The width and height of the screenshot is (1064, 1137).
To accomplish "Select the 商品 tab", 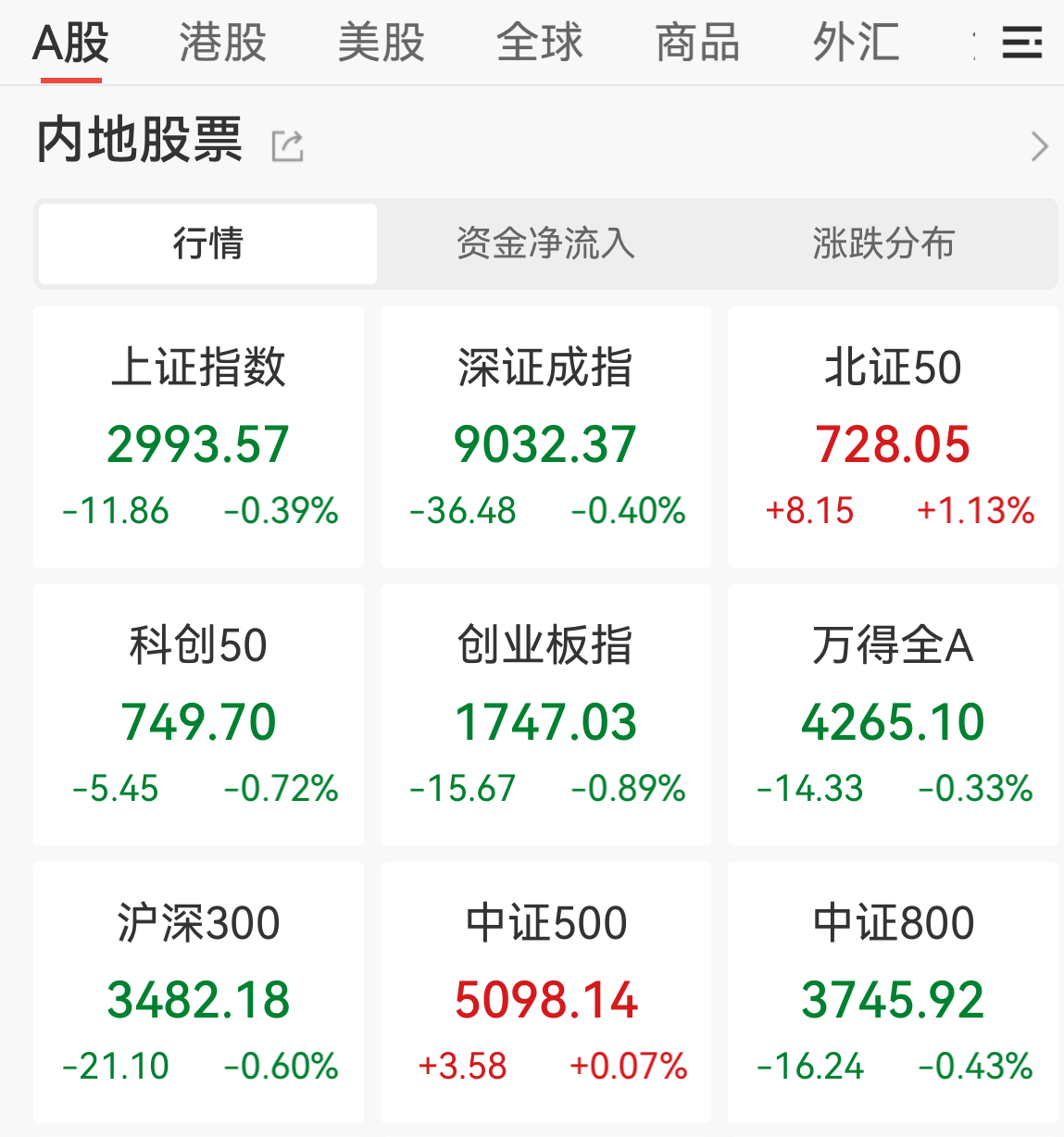I will click(x=697, y=43).
